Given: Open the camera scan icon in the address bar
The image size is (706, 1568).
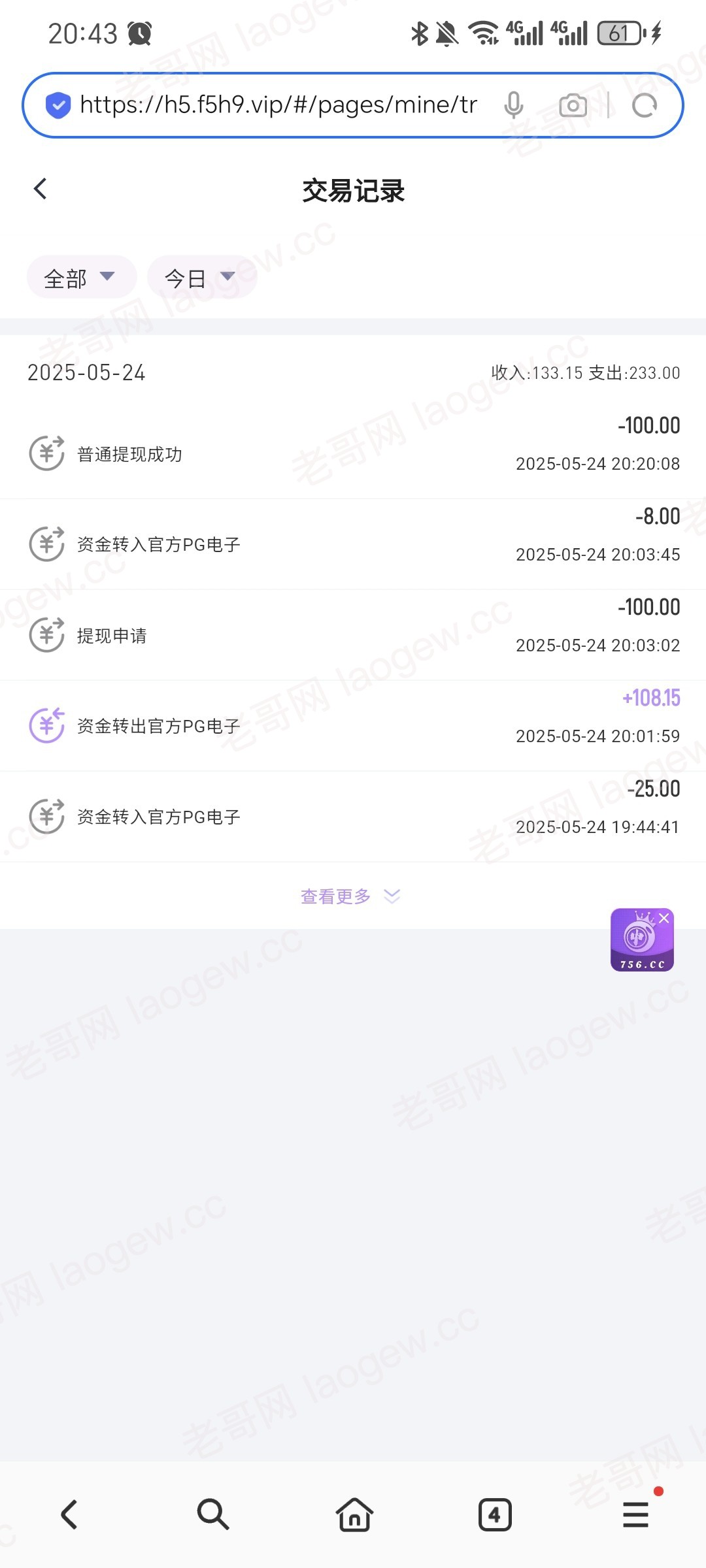Looking at the screenshot, I should [573, 105].
